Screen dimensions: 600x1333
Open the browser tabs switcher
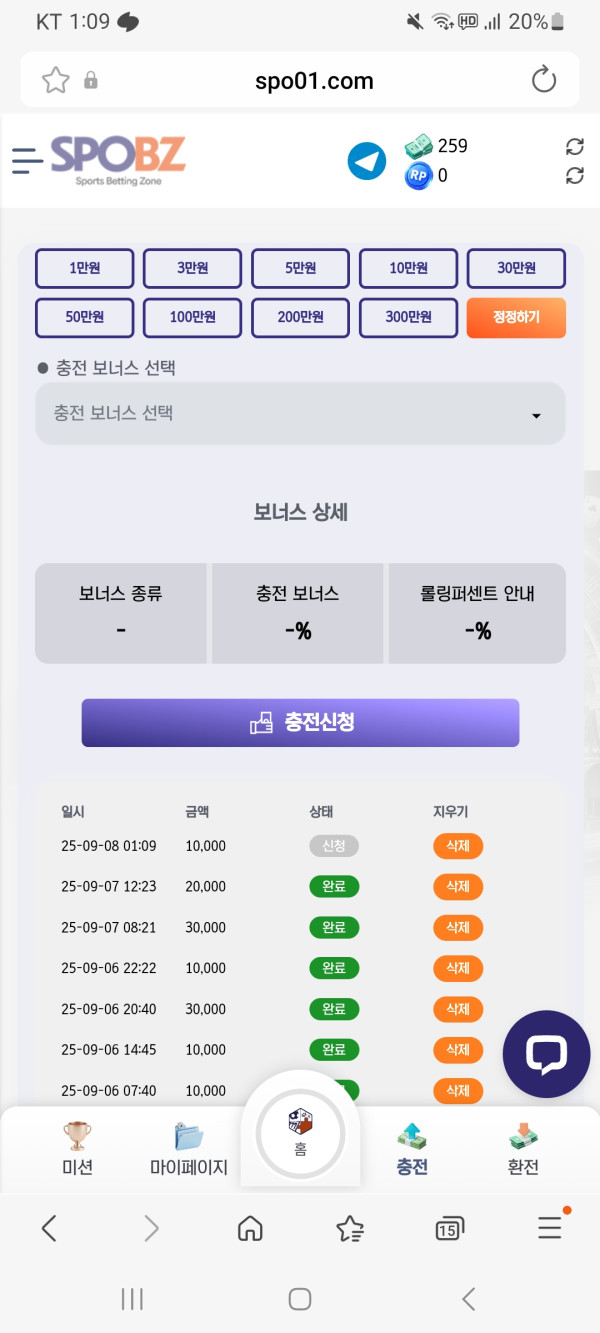click(449, 1228)
